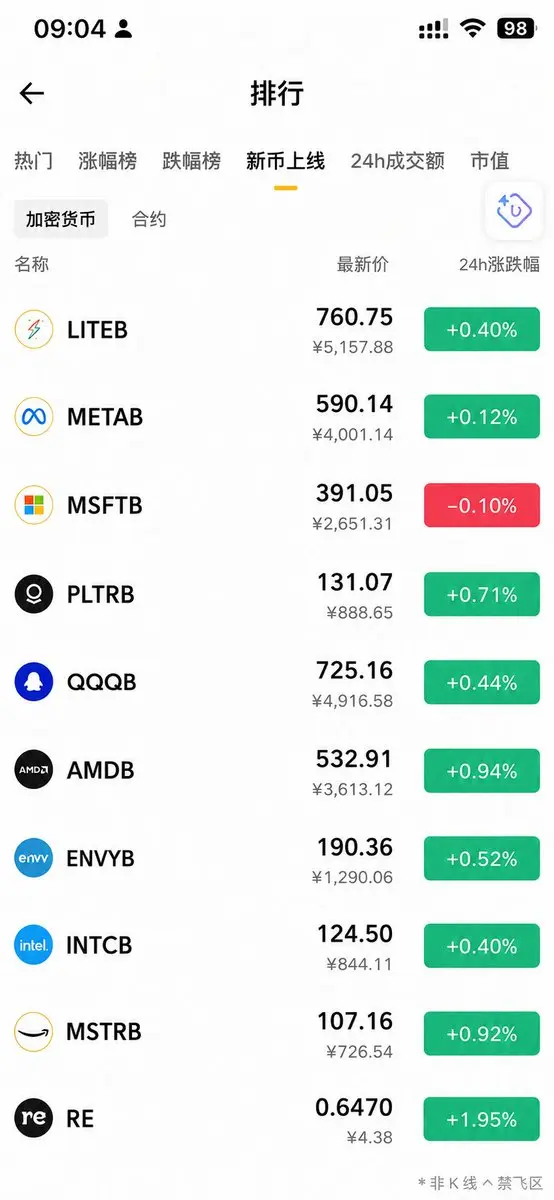Switch to the 热门 tab
Image resolution: width=554 pixels, height=1200 pixels.
coord(34,160)
